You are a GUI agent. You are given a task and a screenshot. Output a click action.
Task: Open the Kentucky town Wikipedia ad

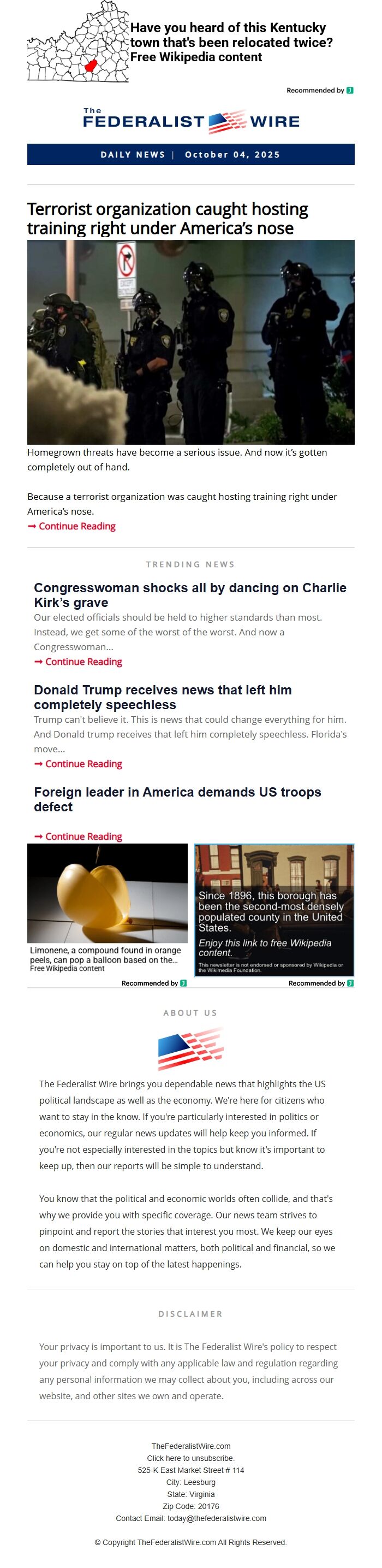[230, 42]
